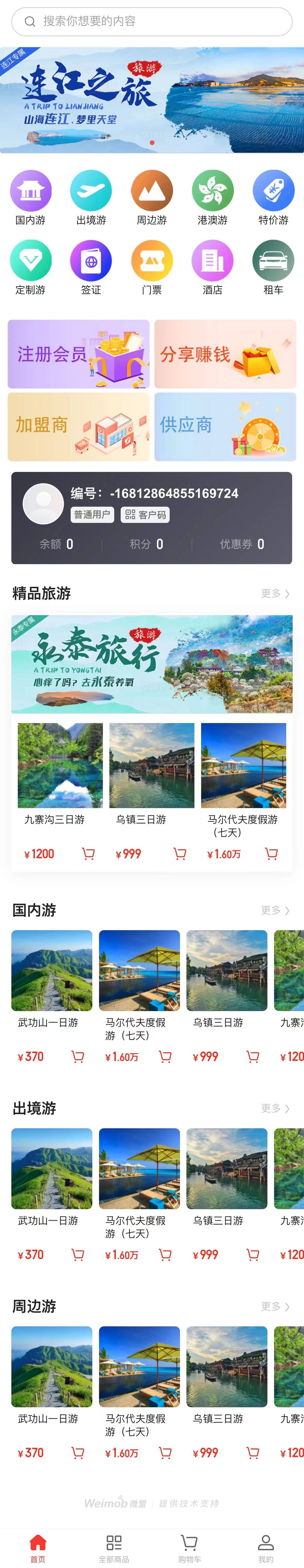Open the 永泰旅行 banner
Viewport: 304px width, 1568px height.
click(x=152, y=664)
